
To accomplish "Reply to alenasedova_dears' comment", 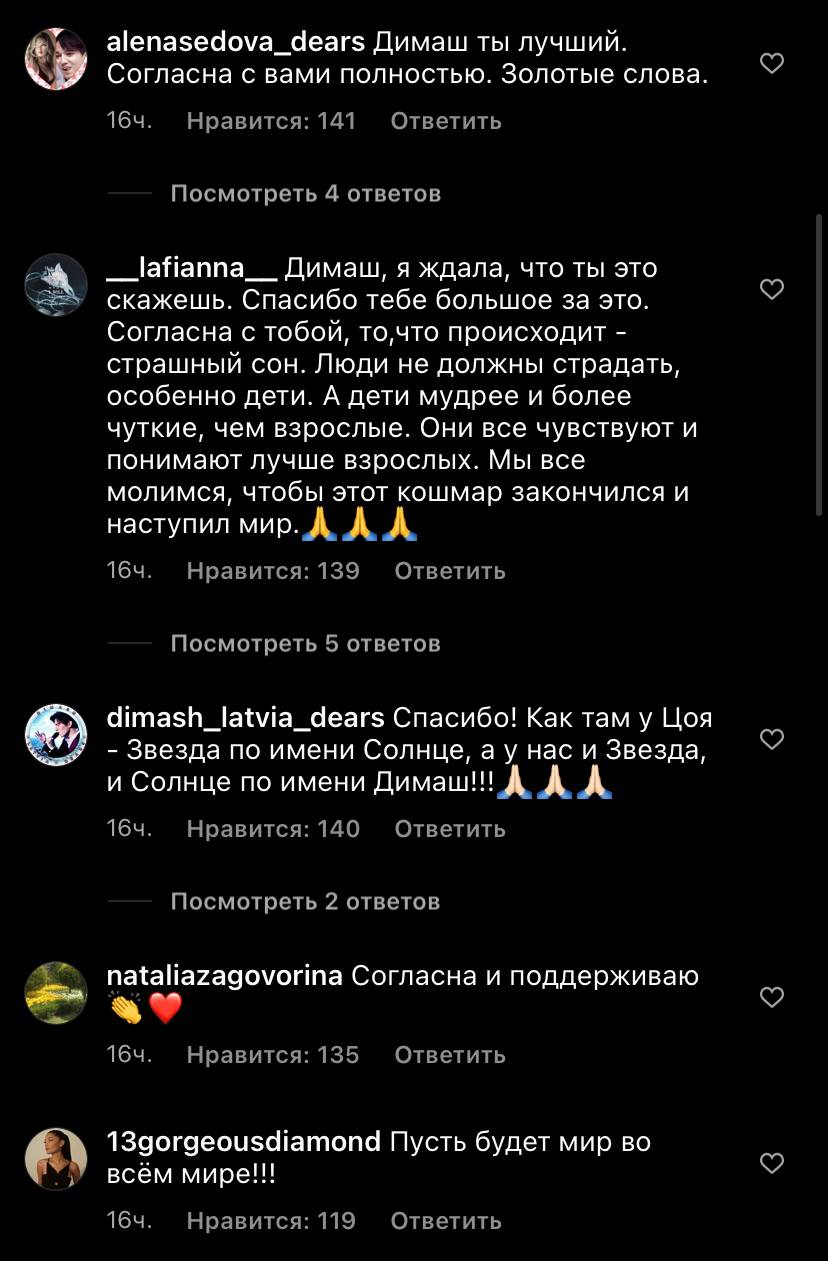I will pyautogui.click(x=446, y=121).
